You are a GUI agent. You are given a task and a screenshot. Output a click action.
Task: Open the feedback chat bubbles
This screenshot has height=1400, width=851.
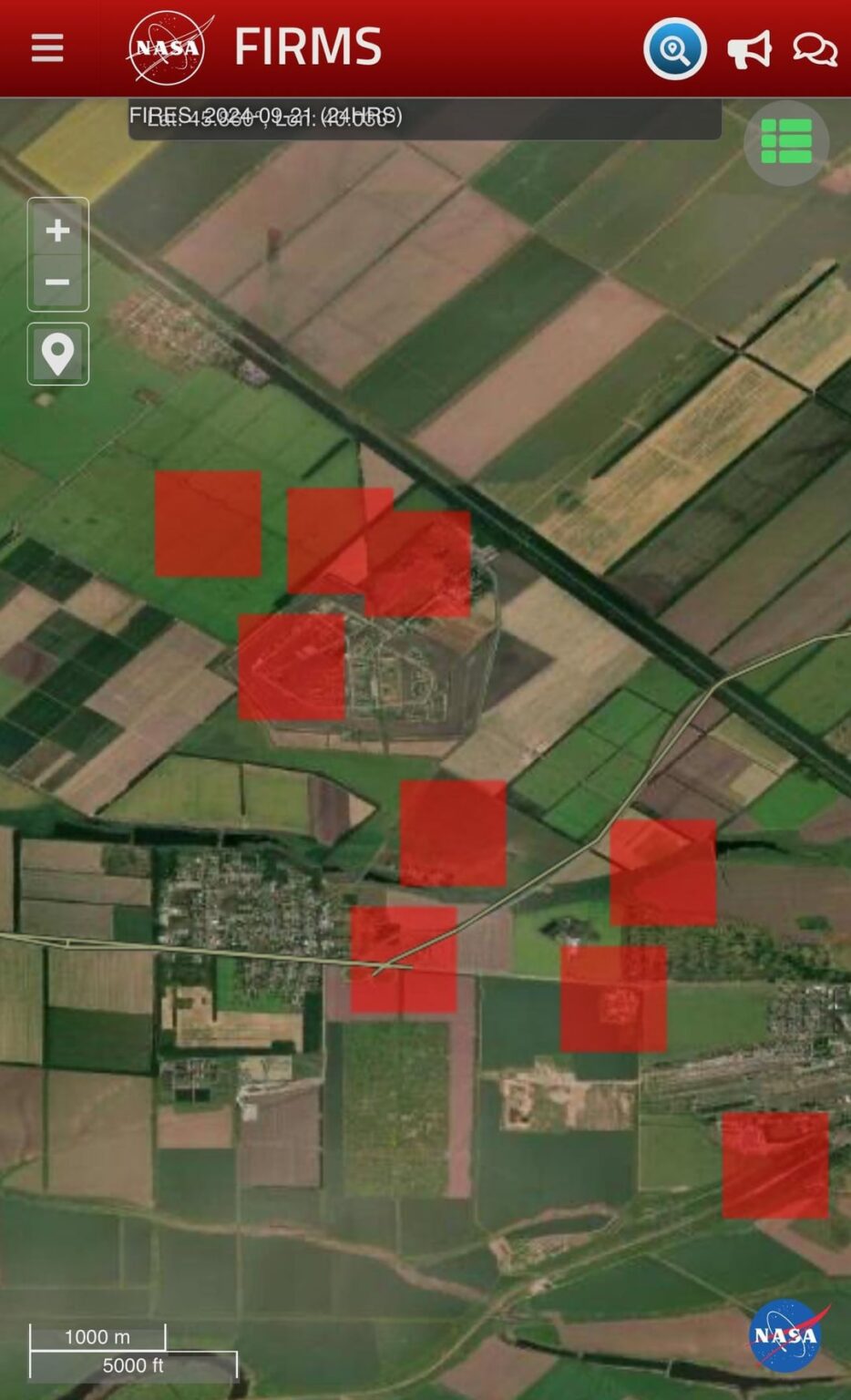(x=815, y=48)
